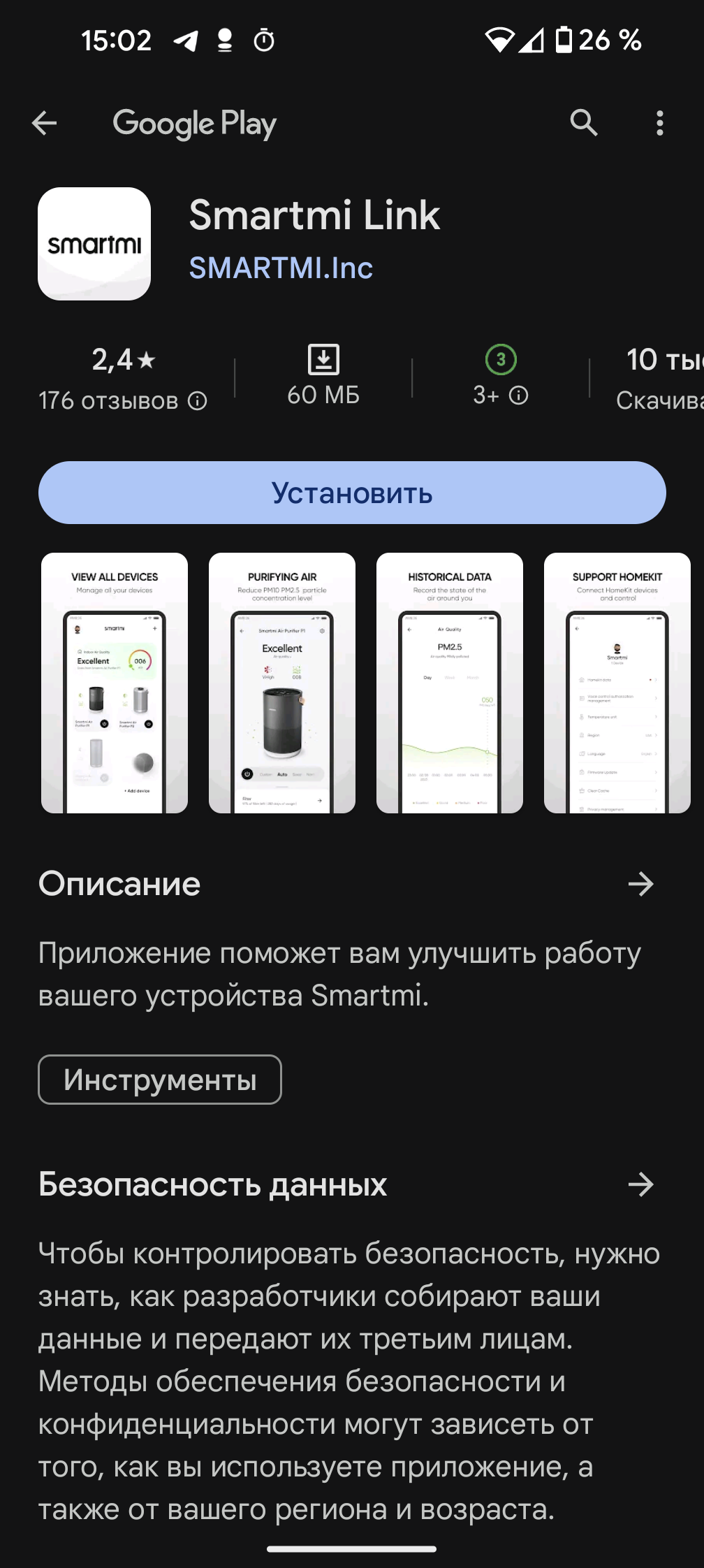Open the View All Devices screenshot

[x=115, y=683]
